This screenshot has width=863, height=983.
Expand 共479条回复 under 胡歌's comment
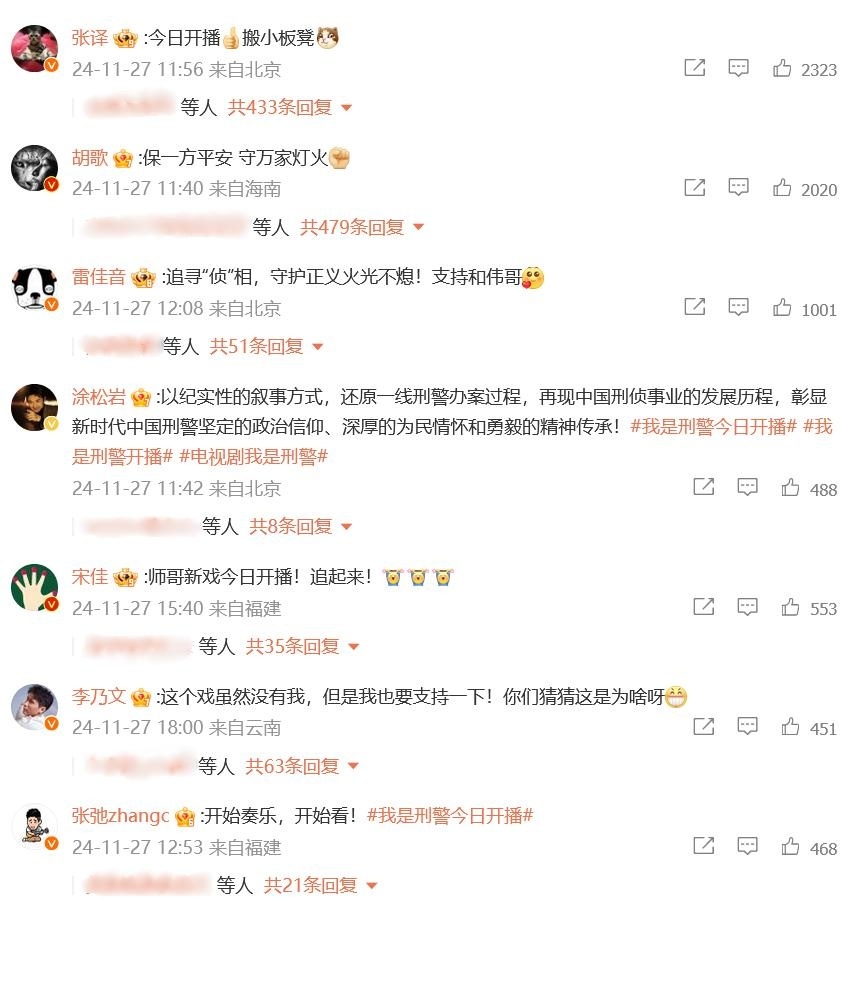click(362, 227)
